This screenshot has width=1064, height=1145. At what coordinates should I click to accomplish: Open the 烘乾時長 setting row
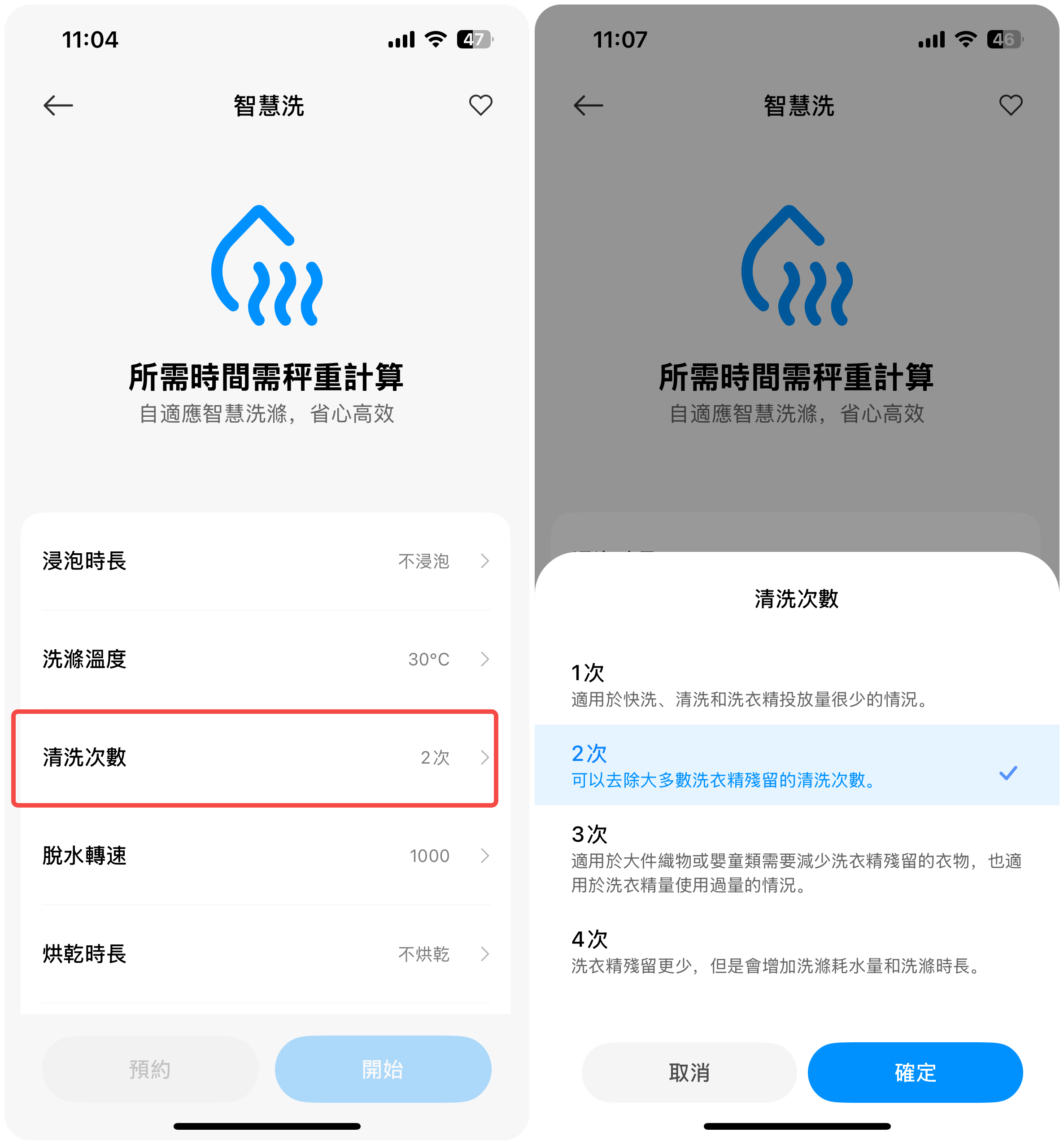point(266,954)
